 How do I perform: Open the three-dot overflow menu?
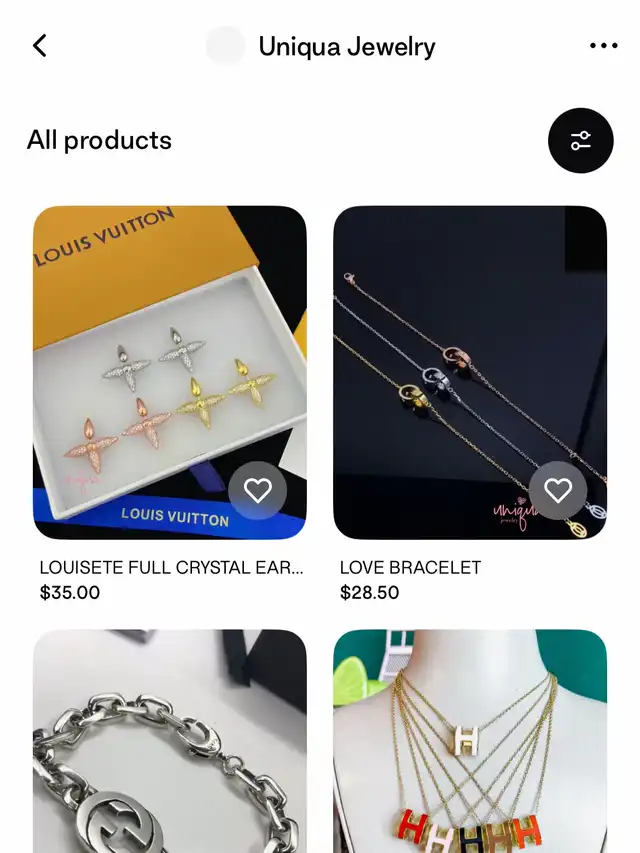coord(603,46)
